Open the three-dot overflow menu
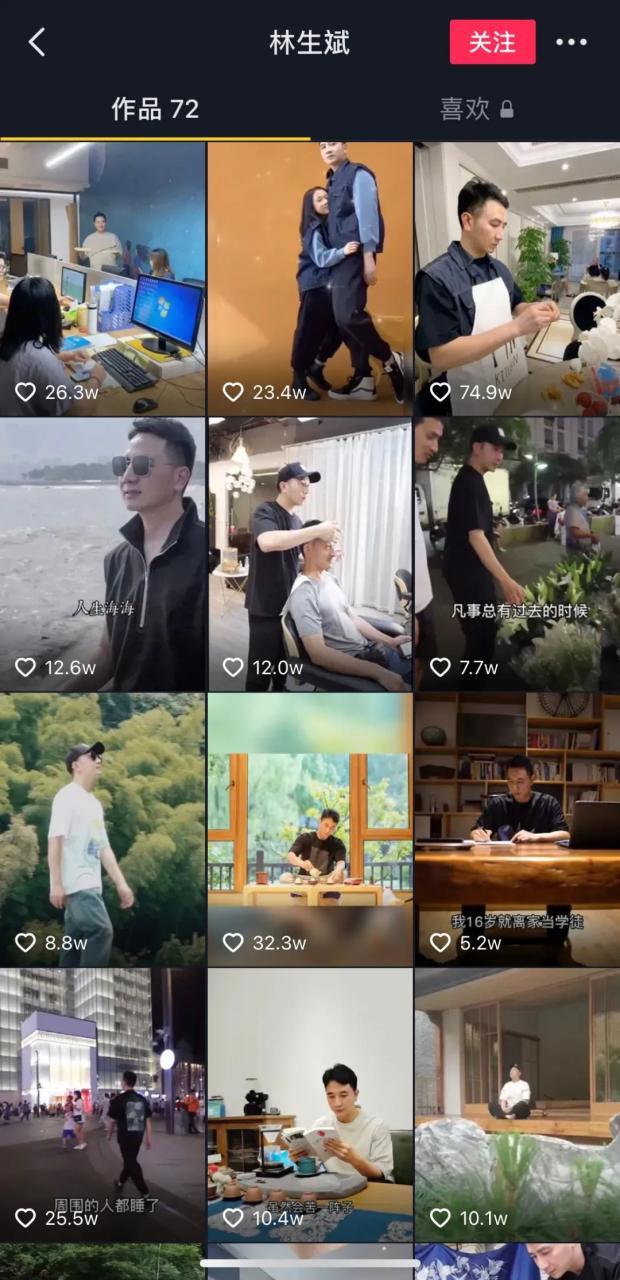The width and height of the screenshot is (620, 1280). tap(571, 42)
